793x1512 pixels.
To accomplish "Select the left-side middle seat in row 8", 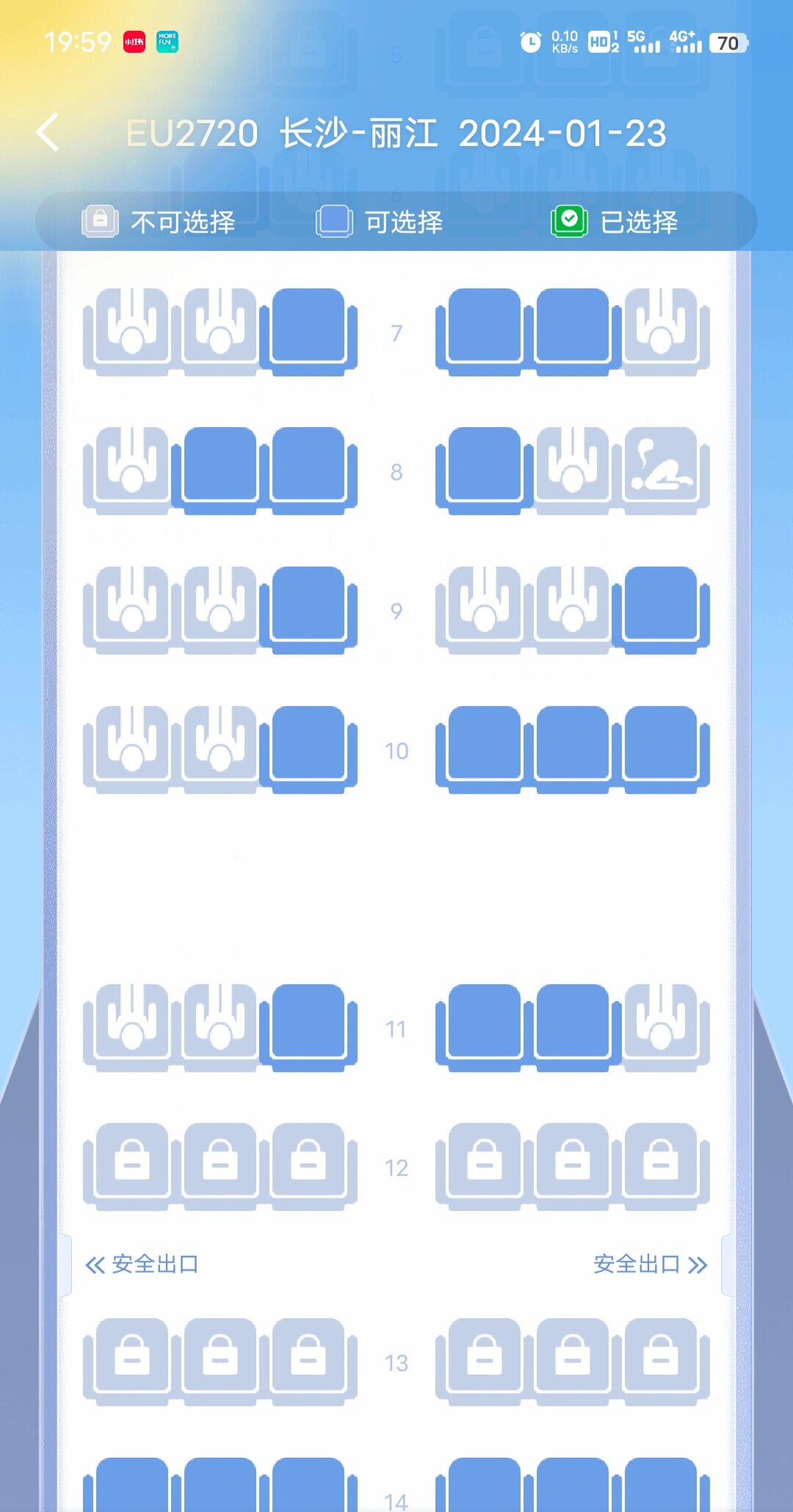I will (220, 466).
